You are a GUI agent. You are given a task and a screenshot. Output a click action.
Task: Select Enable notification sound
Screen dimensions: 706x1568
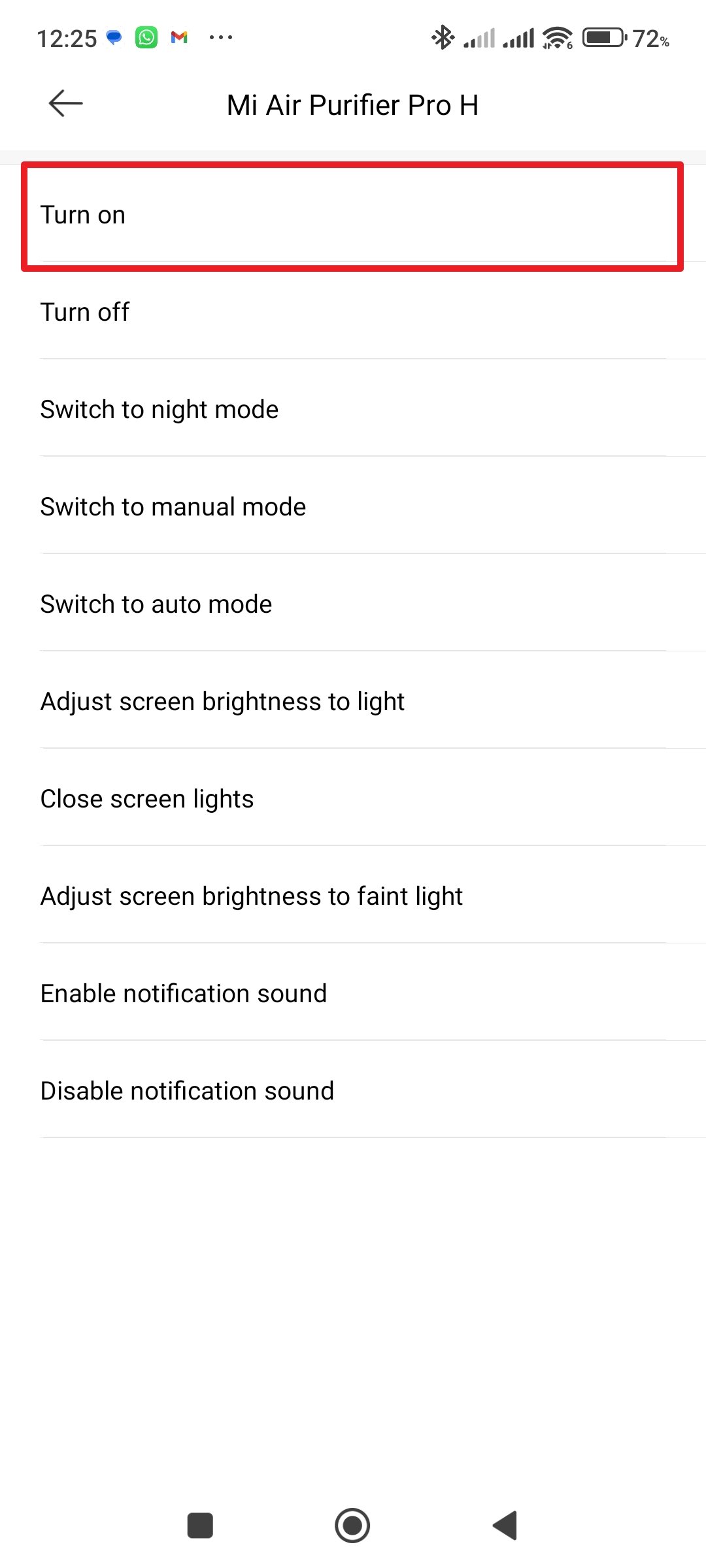352,994
